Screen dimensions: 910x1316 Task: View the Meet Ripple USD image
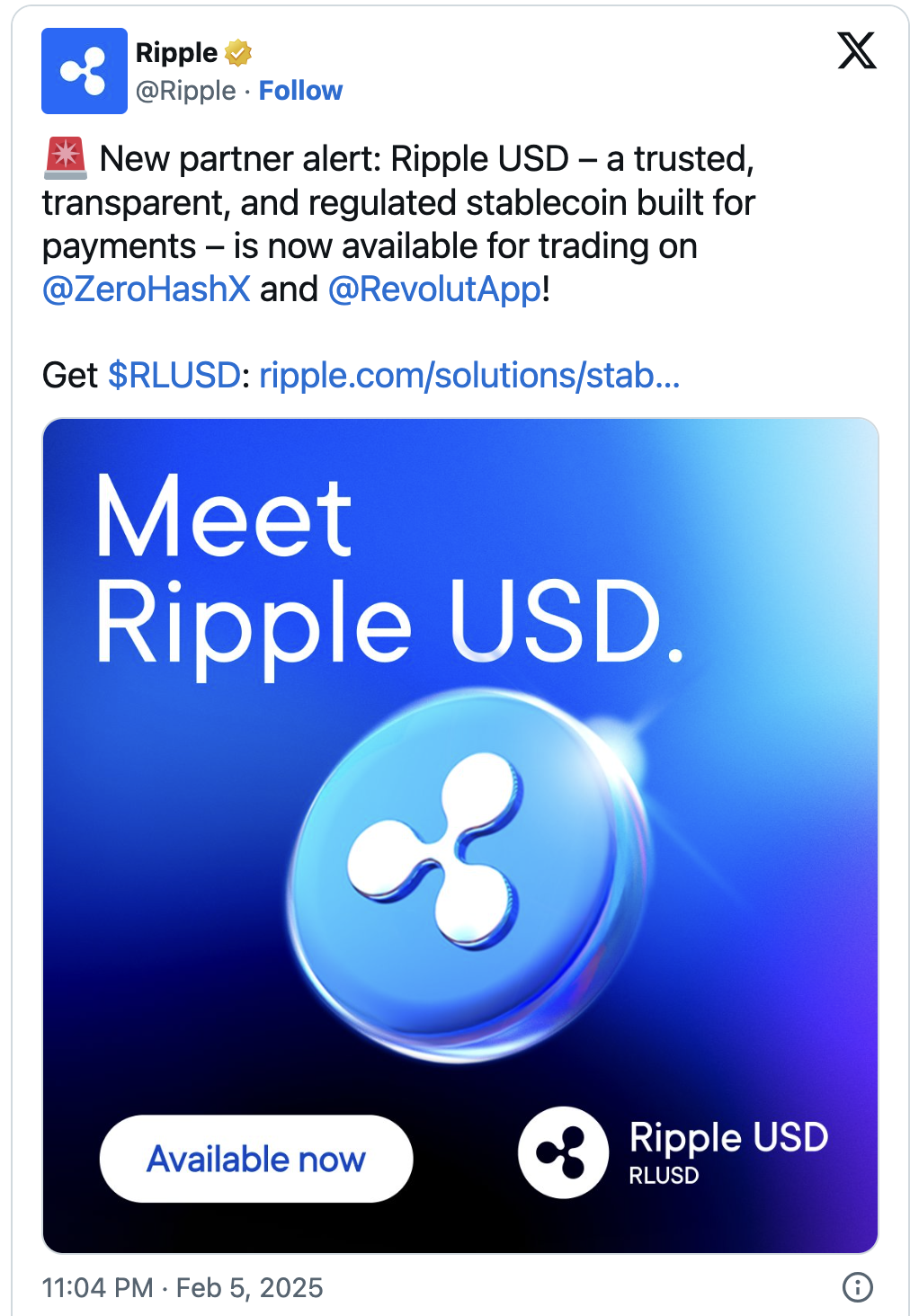point(460,834)
